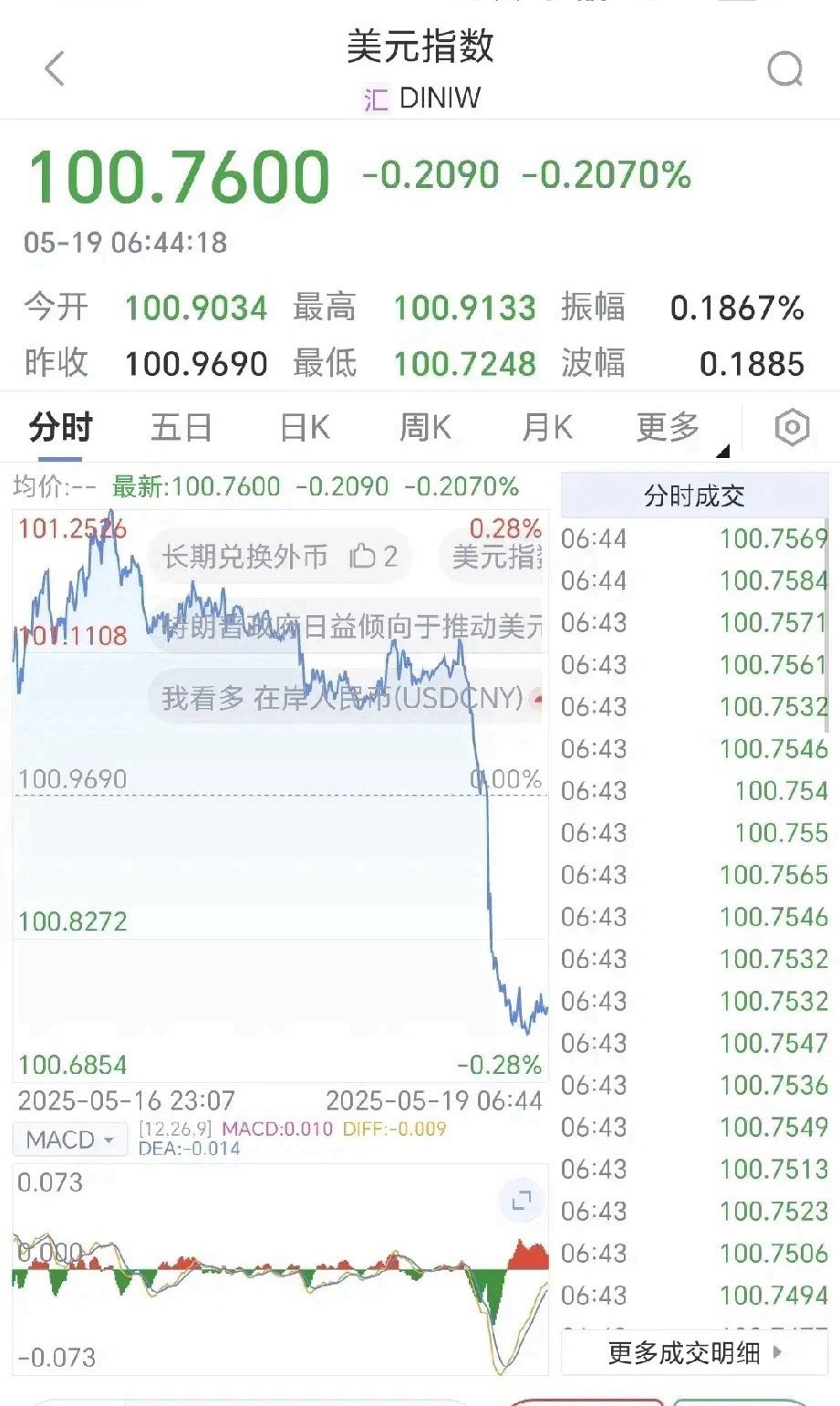The image size is (840, 1406).
Task: Go back using the top-left arrow
Action: pyautogui.click(x=56, y=69)
